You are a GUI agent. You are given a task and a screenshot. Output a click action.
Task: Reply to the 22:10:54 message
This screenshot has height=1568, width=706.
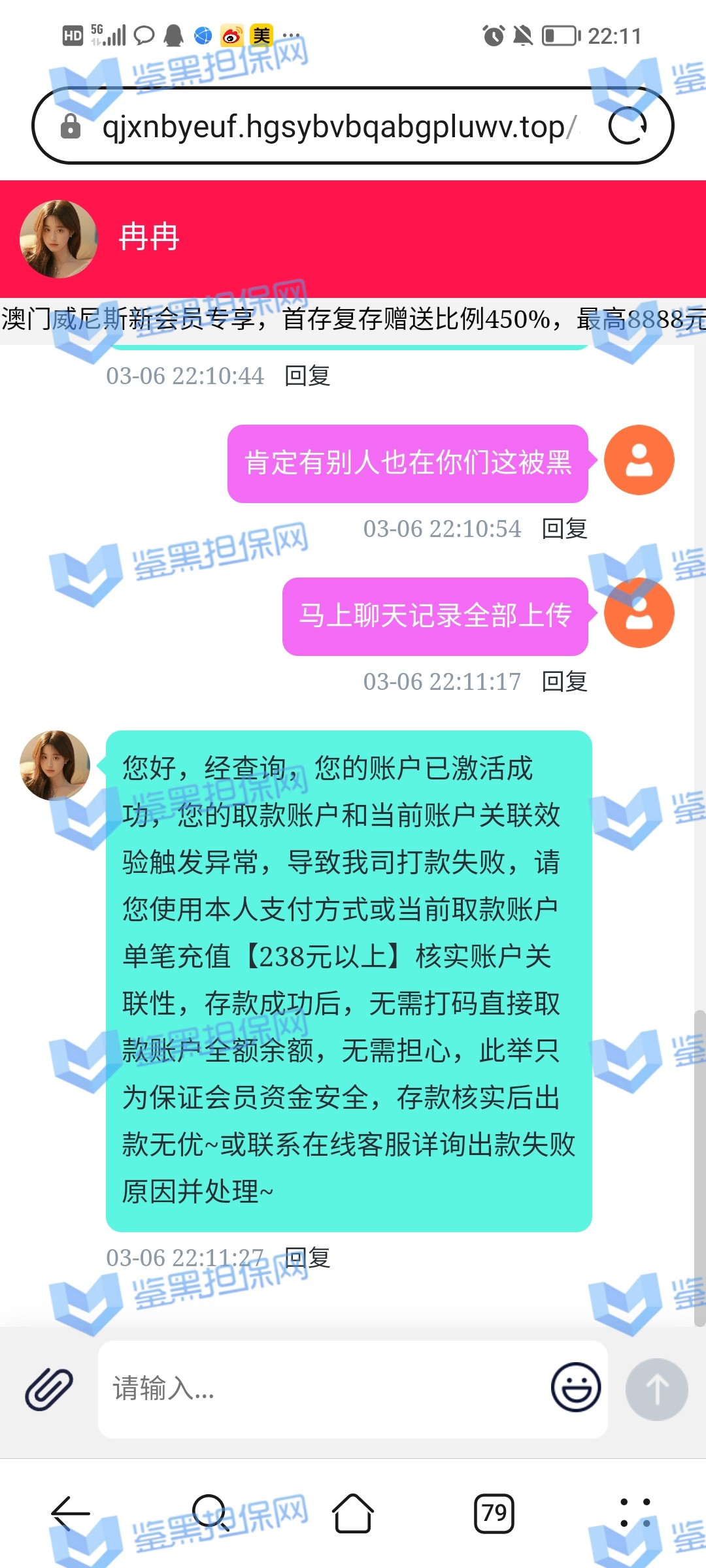point(565,529)
